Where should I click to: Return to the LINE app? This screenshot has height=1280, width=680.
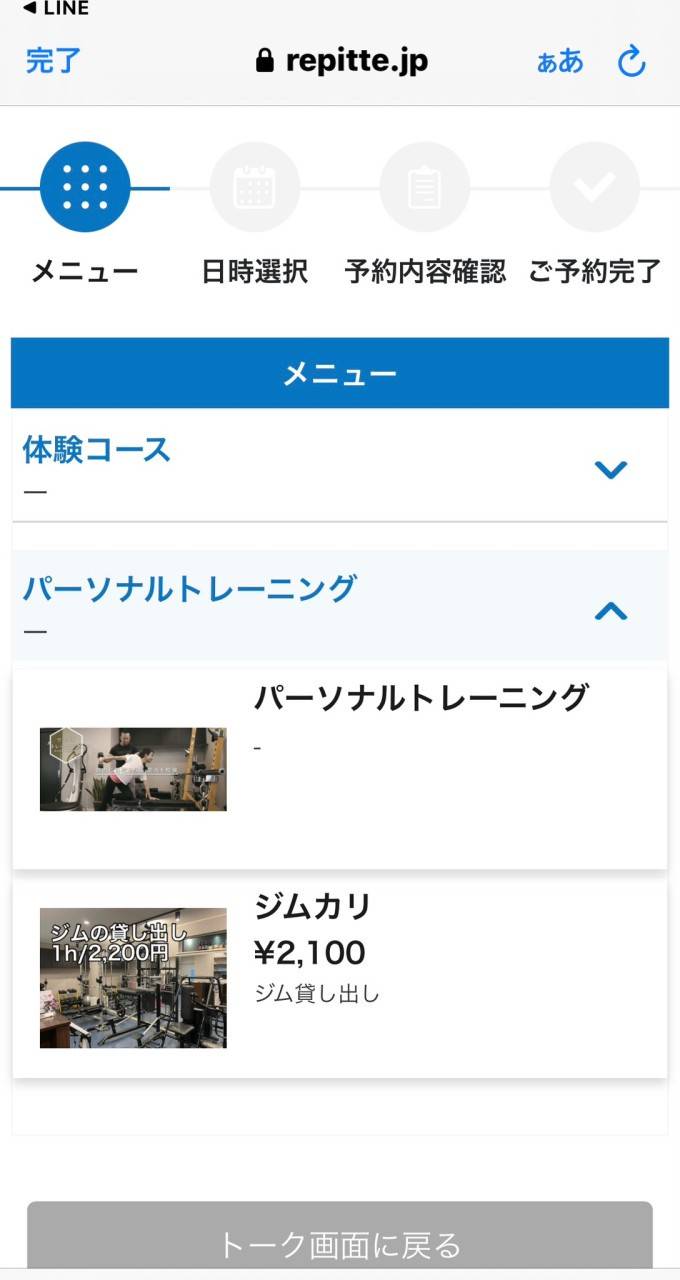(x=56, y=9)
